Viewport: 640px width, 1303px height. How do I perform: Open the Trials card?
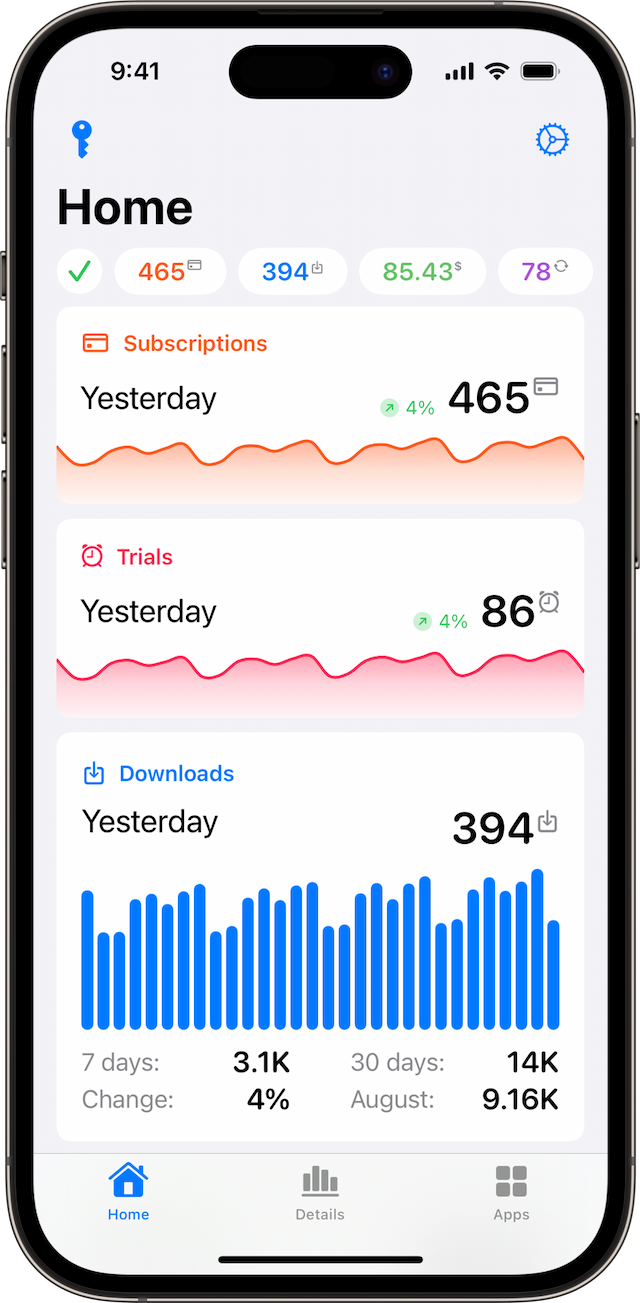[x=320, y=617]
